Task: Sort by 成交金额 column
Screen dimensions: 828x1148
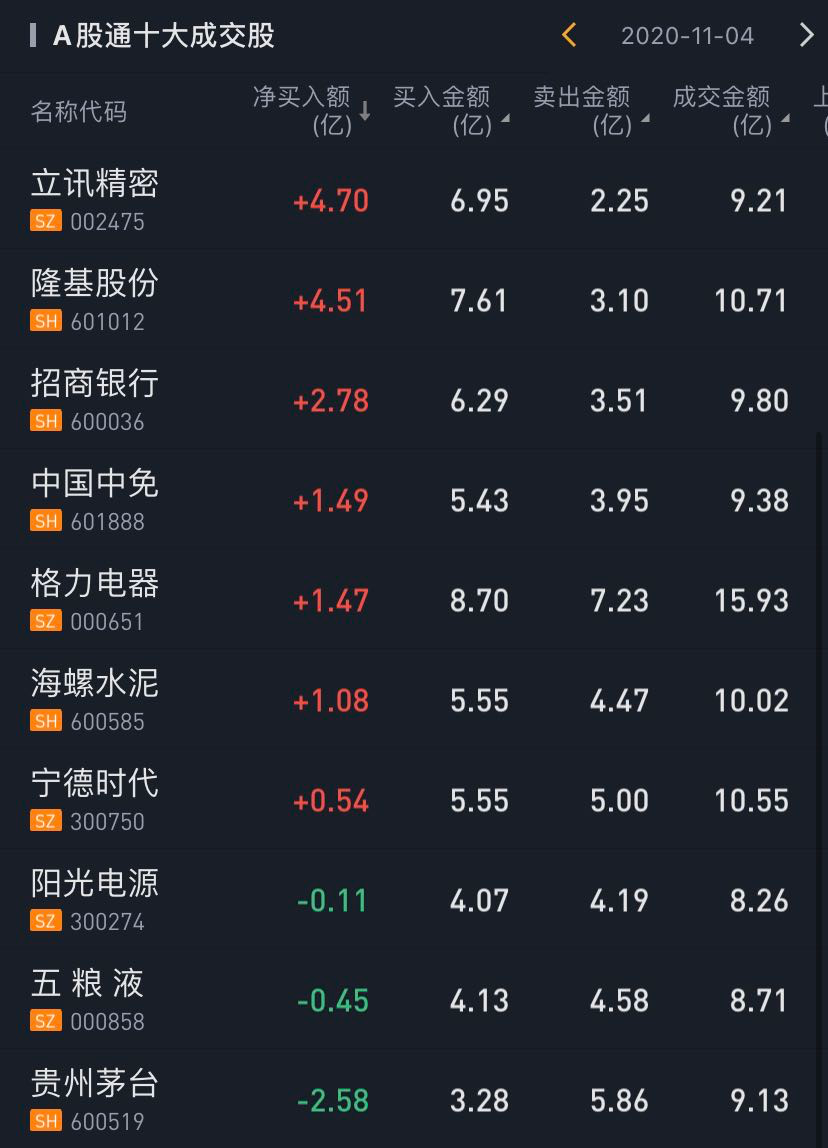Action: (x=730, y=110)
